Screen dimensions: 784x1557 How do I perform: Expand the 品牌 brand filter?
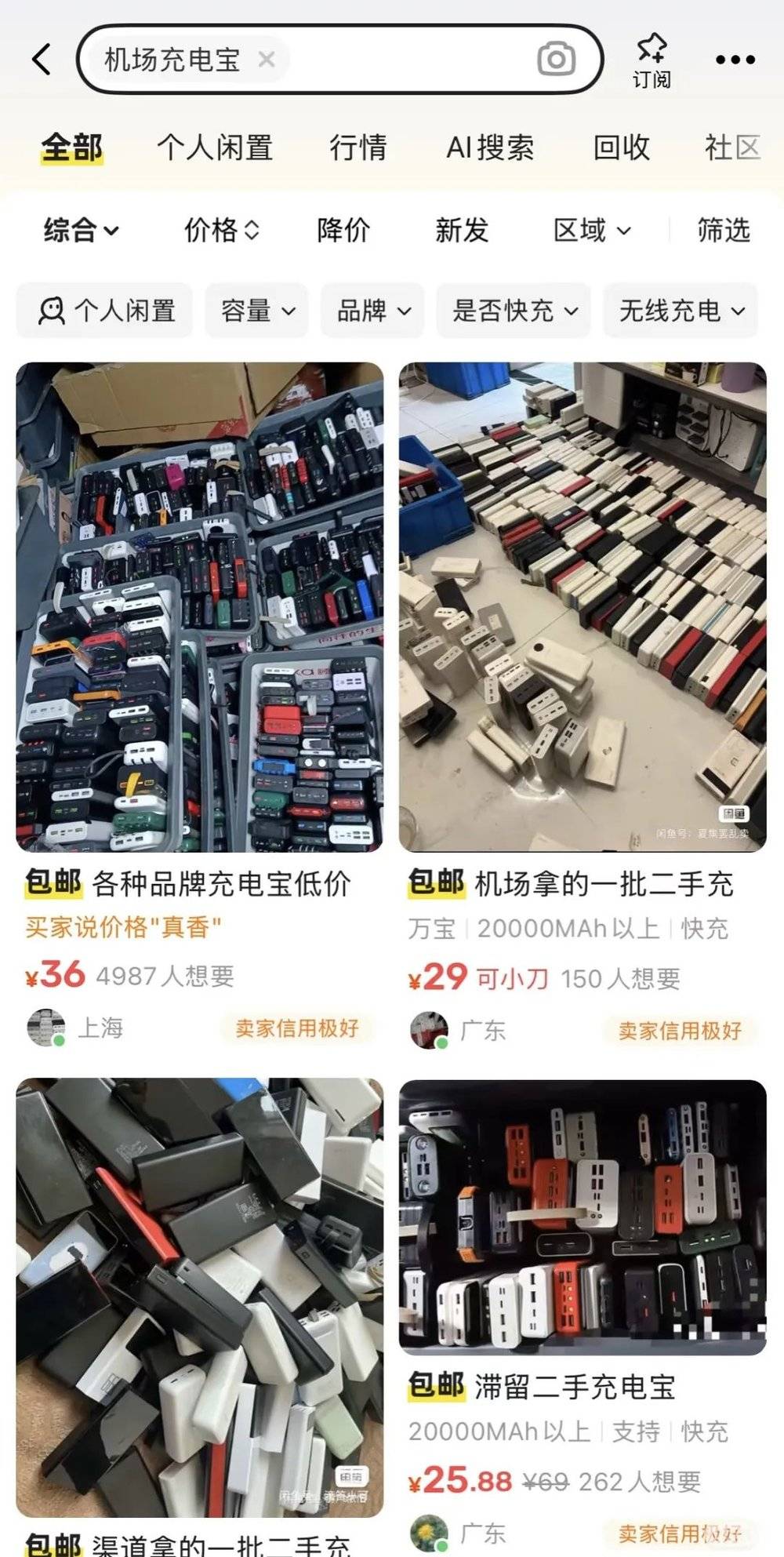373,311
